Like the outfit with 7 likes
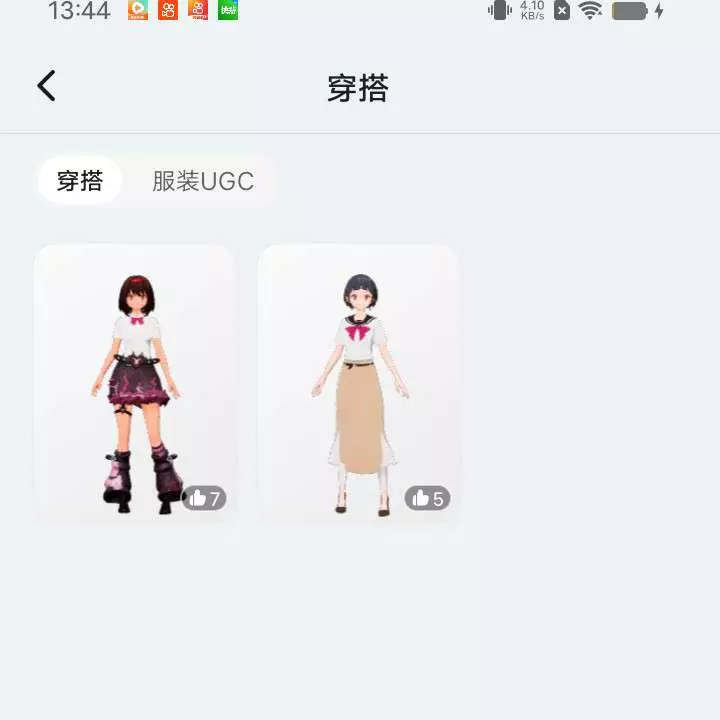This screenshot has height=720, width=720. click(x=204, y=498)
